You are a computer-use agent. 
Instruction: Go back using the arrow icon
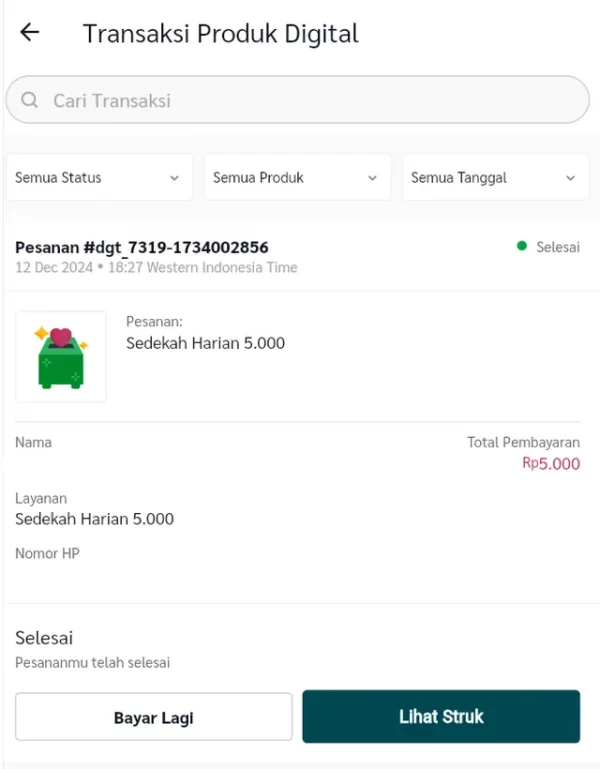click(x=30, y=33)
